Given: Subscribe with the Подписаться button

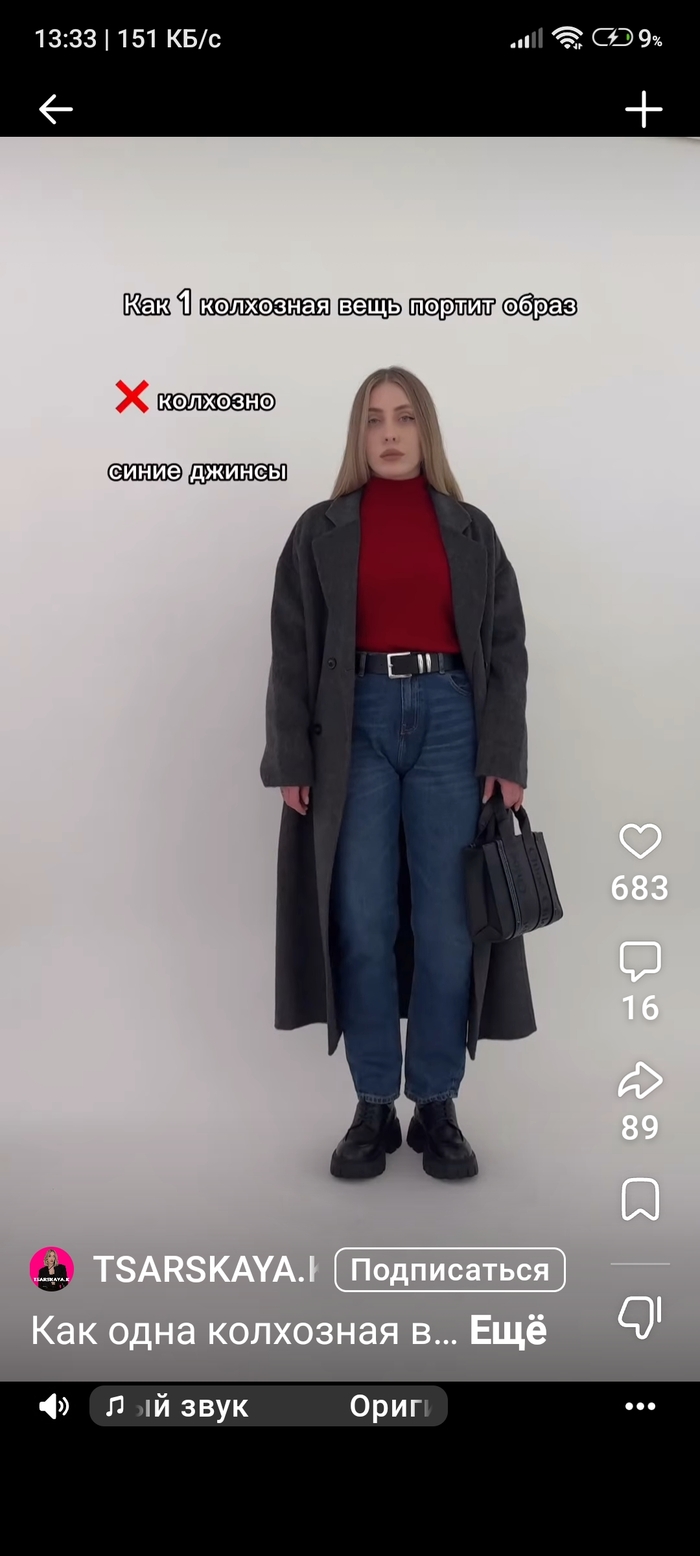Looking at the screenshot, I should pyautogui.click(x=449, y=1270).
